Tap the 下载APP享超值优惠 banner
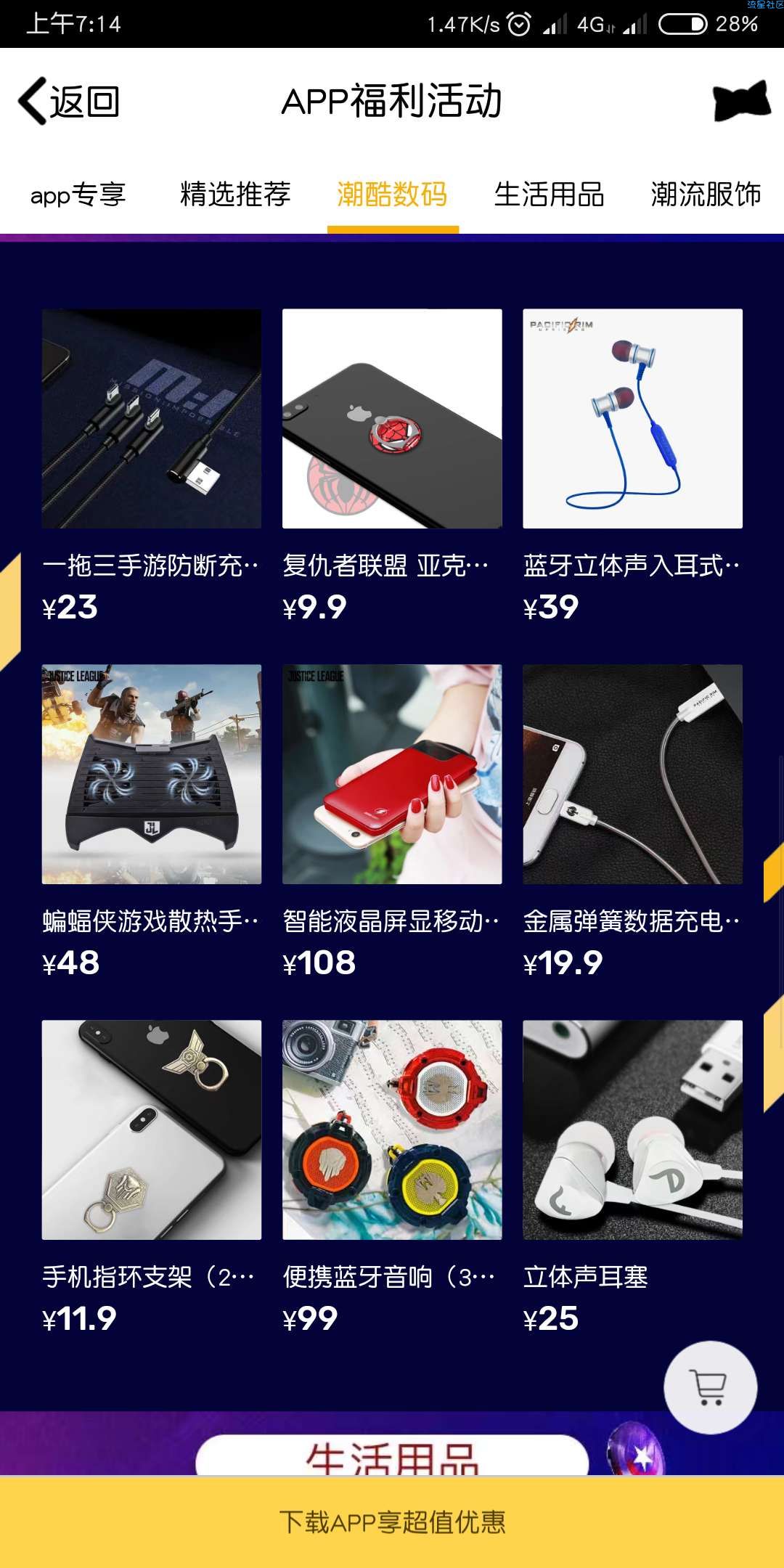Image resolution: width=784 pixels, height=1568 pixels. pos(392,1522)
